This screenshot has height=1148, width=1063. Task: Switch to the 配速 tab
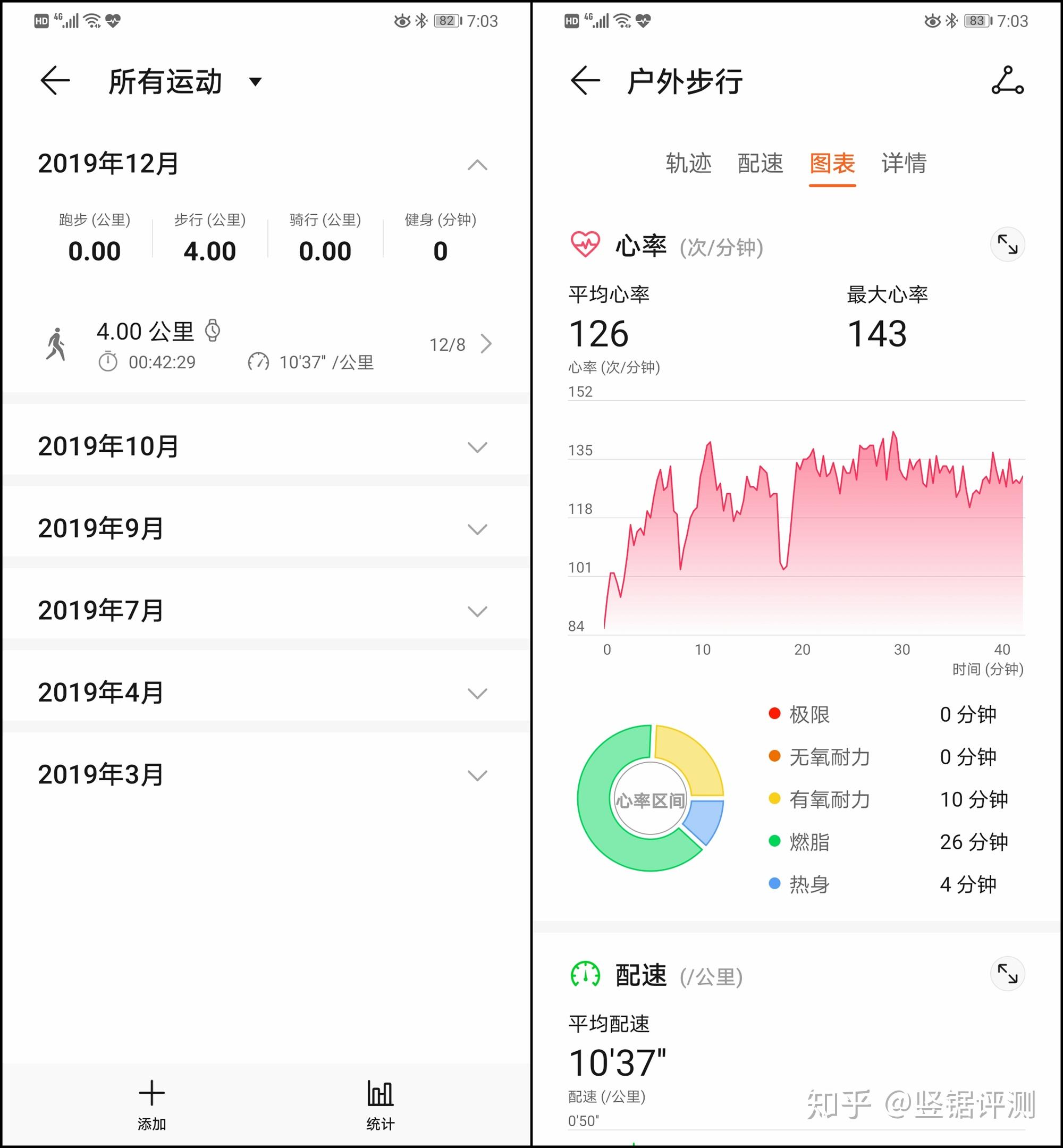760,163
